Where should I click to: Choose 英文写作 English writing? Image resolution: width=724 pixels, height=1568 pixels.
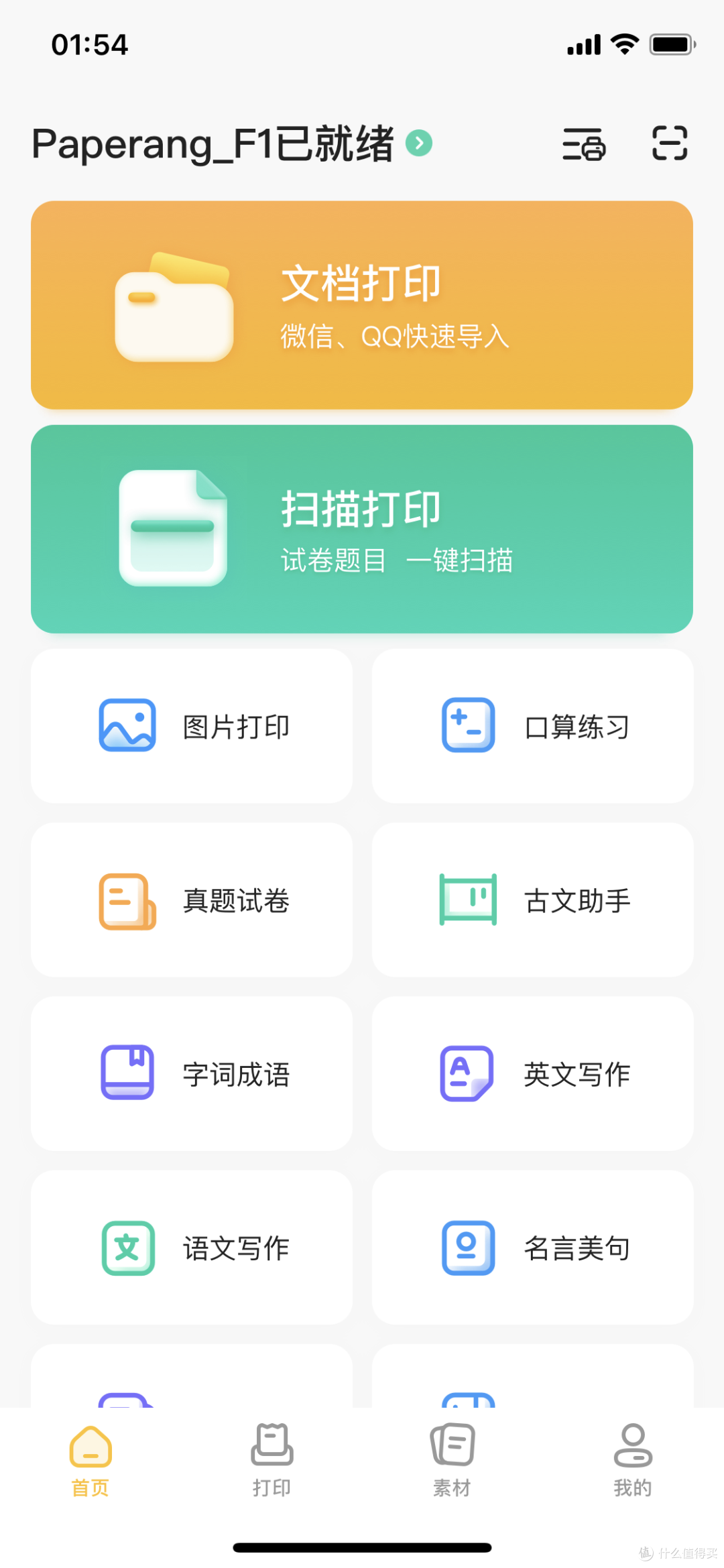(532, 1074)
